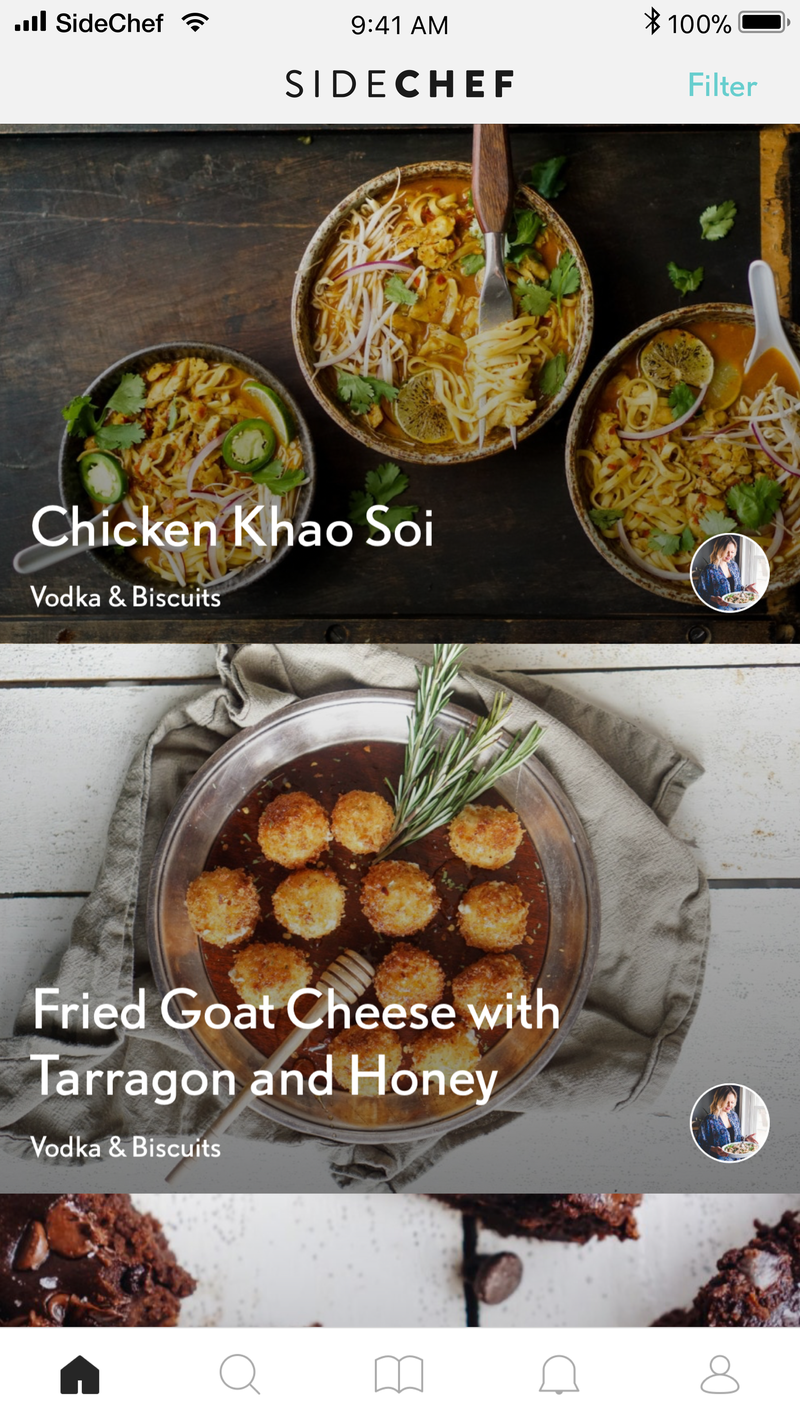Select the Home icon in bottom navigation
Image resolution: width=800 pixels, height=1423 pixels.
tap(80, 1375)
